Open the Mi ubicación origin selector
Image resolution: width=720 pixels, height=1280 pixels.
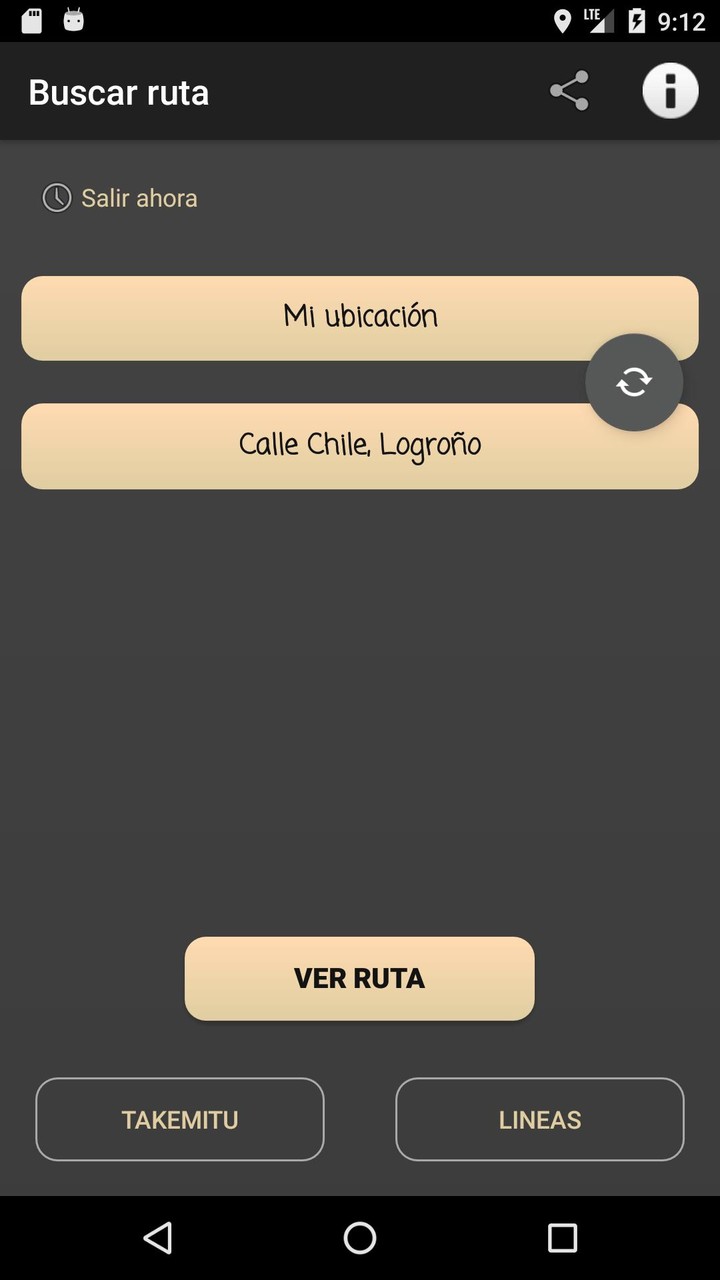tap(360, 317)
